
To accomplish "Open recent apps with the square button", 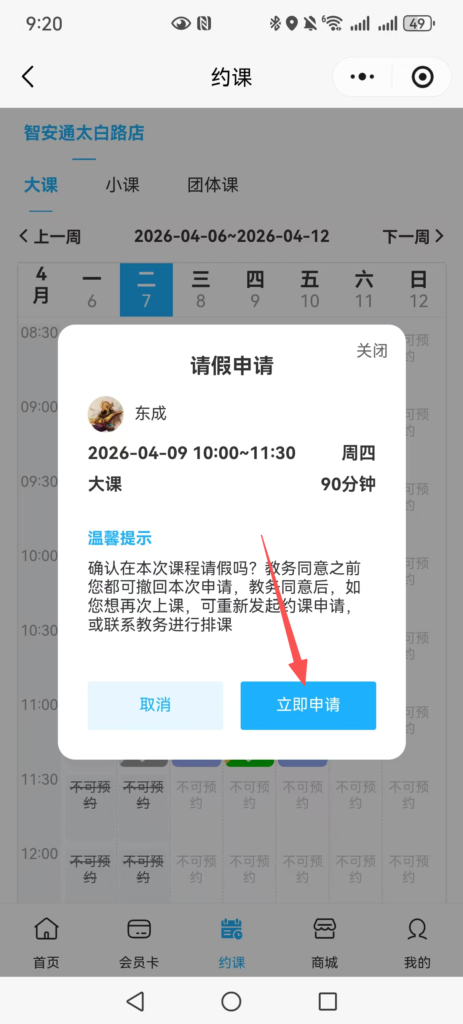I will click(327, 1000).
